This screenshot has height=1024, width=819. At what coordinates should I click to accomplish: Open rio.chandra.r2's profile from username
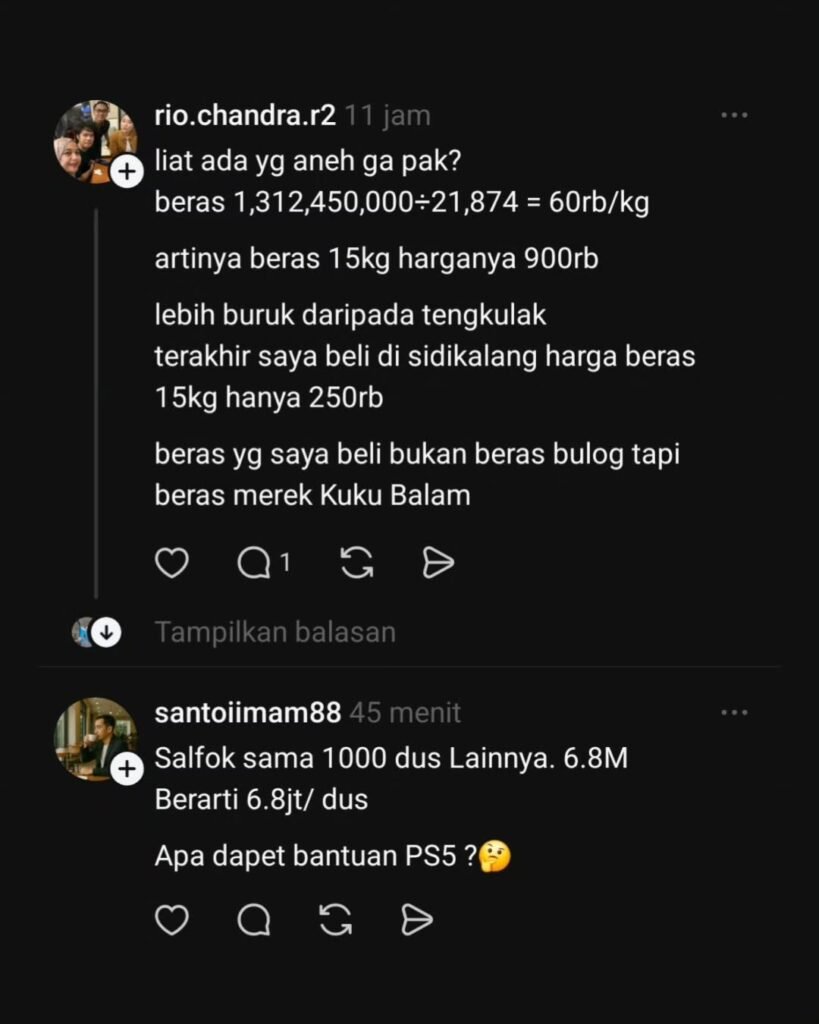tap(245, 116)
